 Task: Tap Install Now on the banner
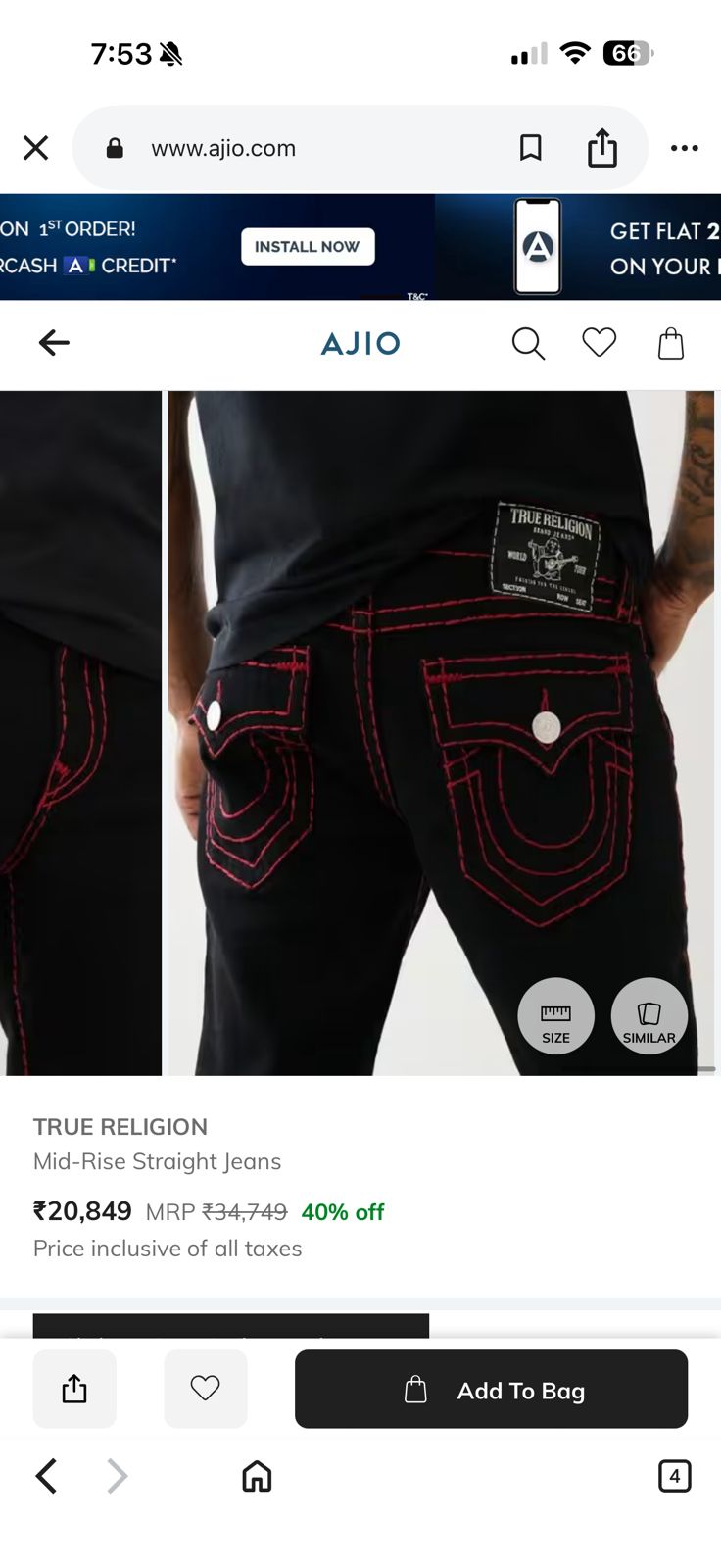[x=308, y=247]
